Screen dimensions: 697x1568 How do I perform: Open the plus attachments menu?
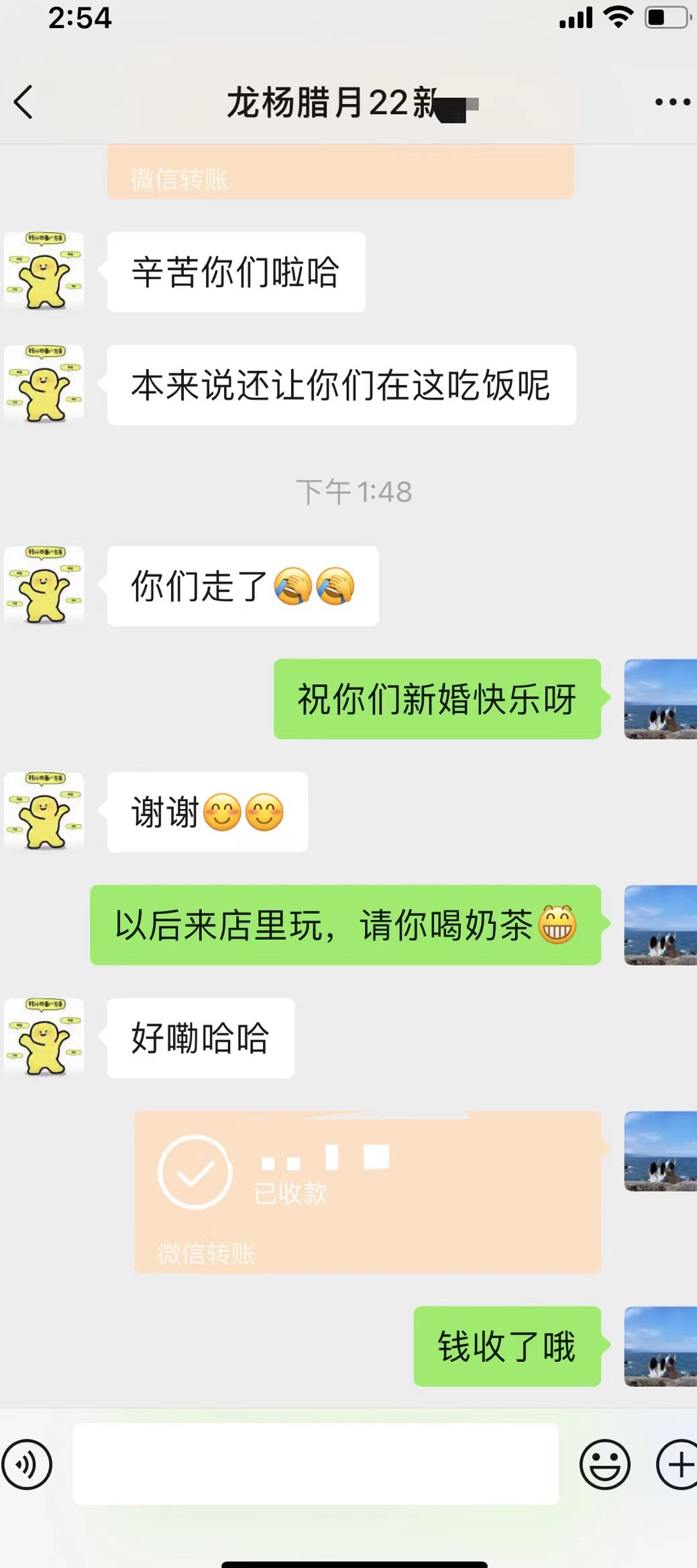(678, 1465)
